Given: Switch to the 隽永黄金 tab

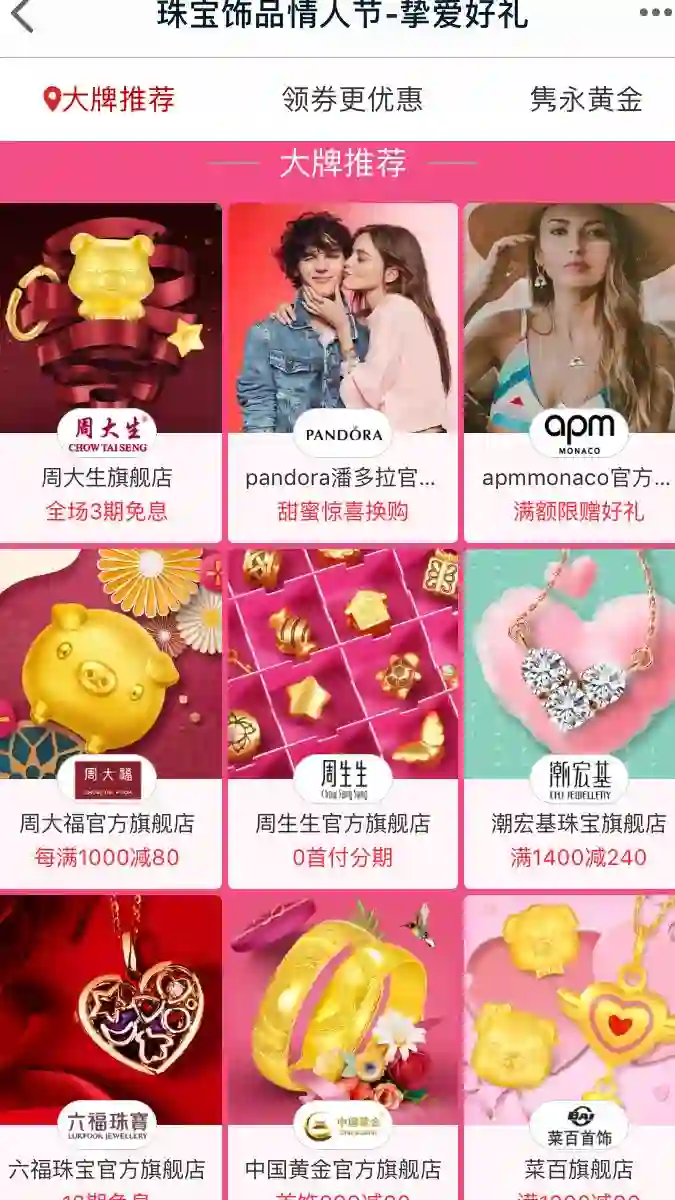Looking at the screenshot, I should pyautogui.click(x=586, y=99).
